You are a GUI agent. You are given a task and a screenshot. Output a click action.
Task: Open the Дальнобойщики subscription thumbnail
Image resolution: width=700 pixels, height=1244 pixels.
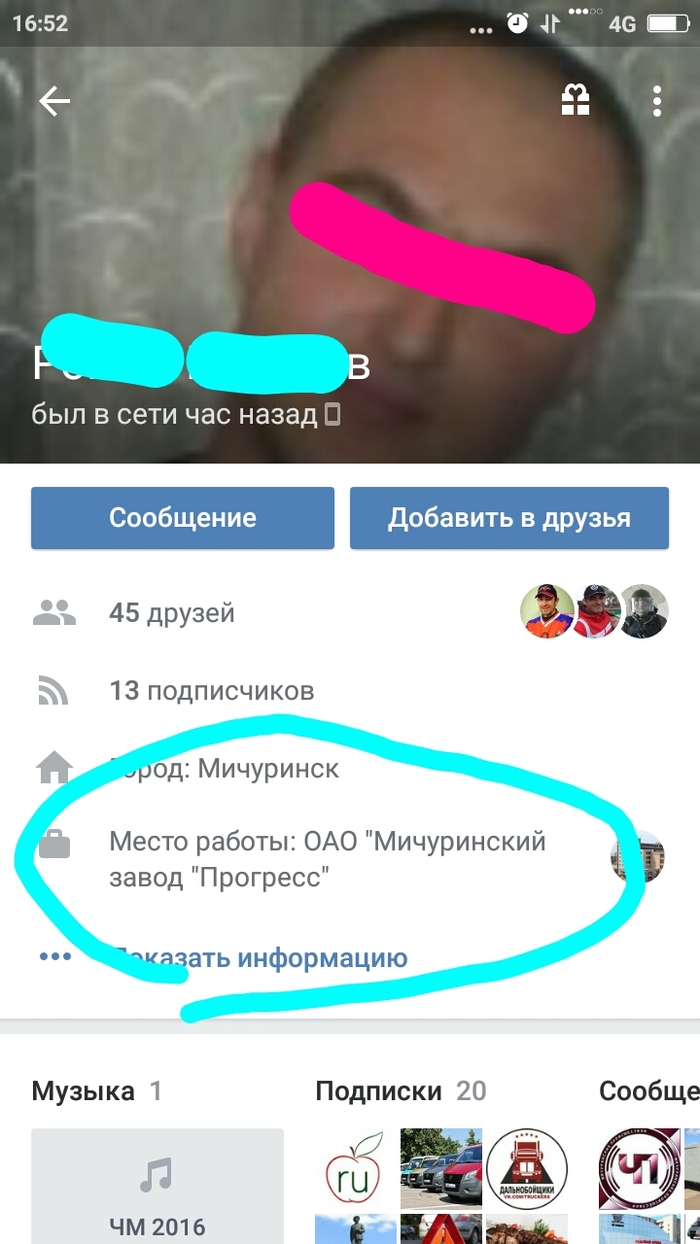(526, 1167)
